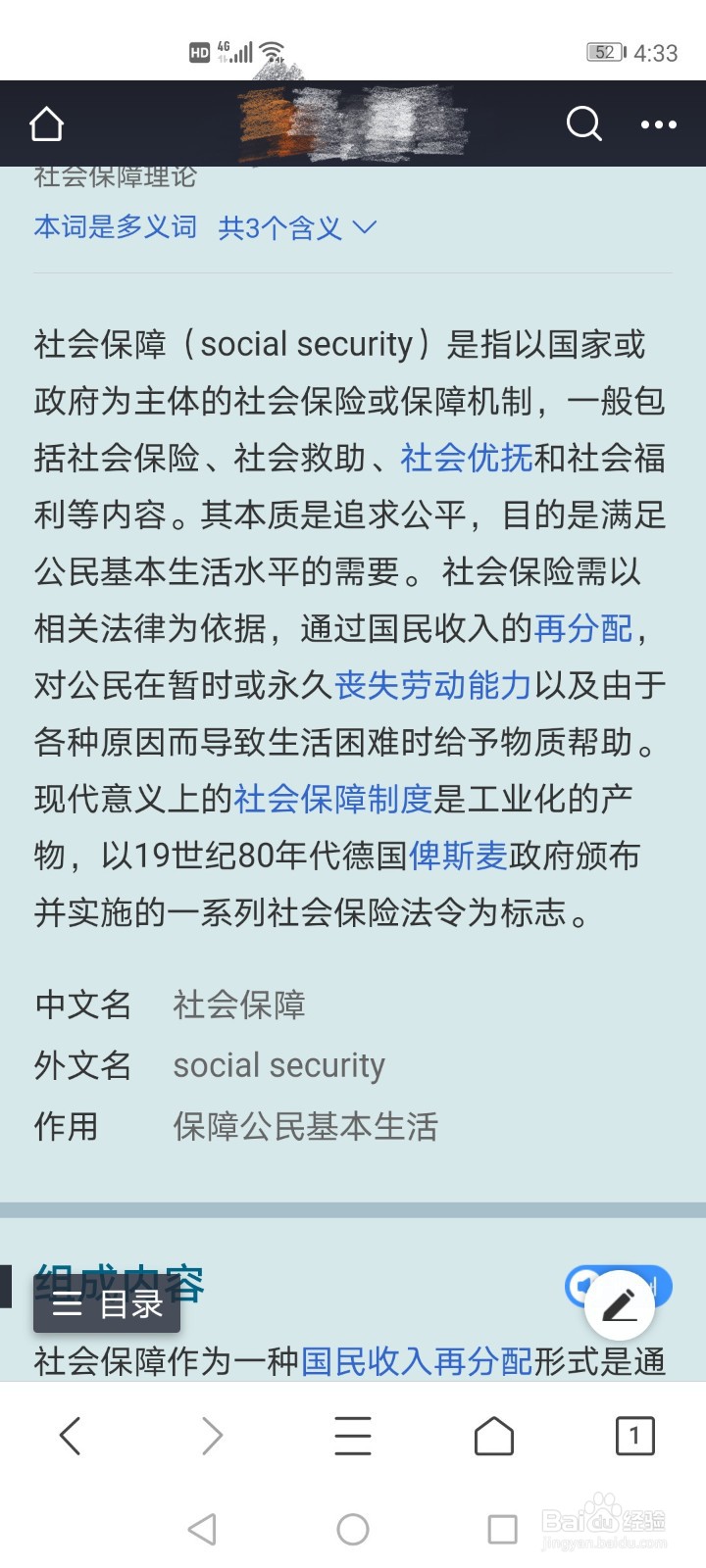Open the three-dot more options menu
The image size is (706, 1568).
pyautogui.click(x=657, y=124)
